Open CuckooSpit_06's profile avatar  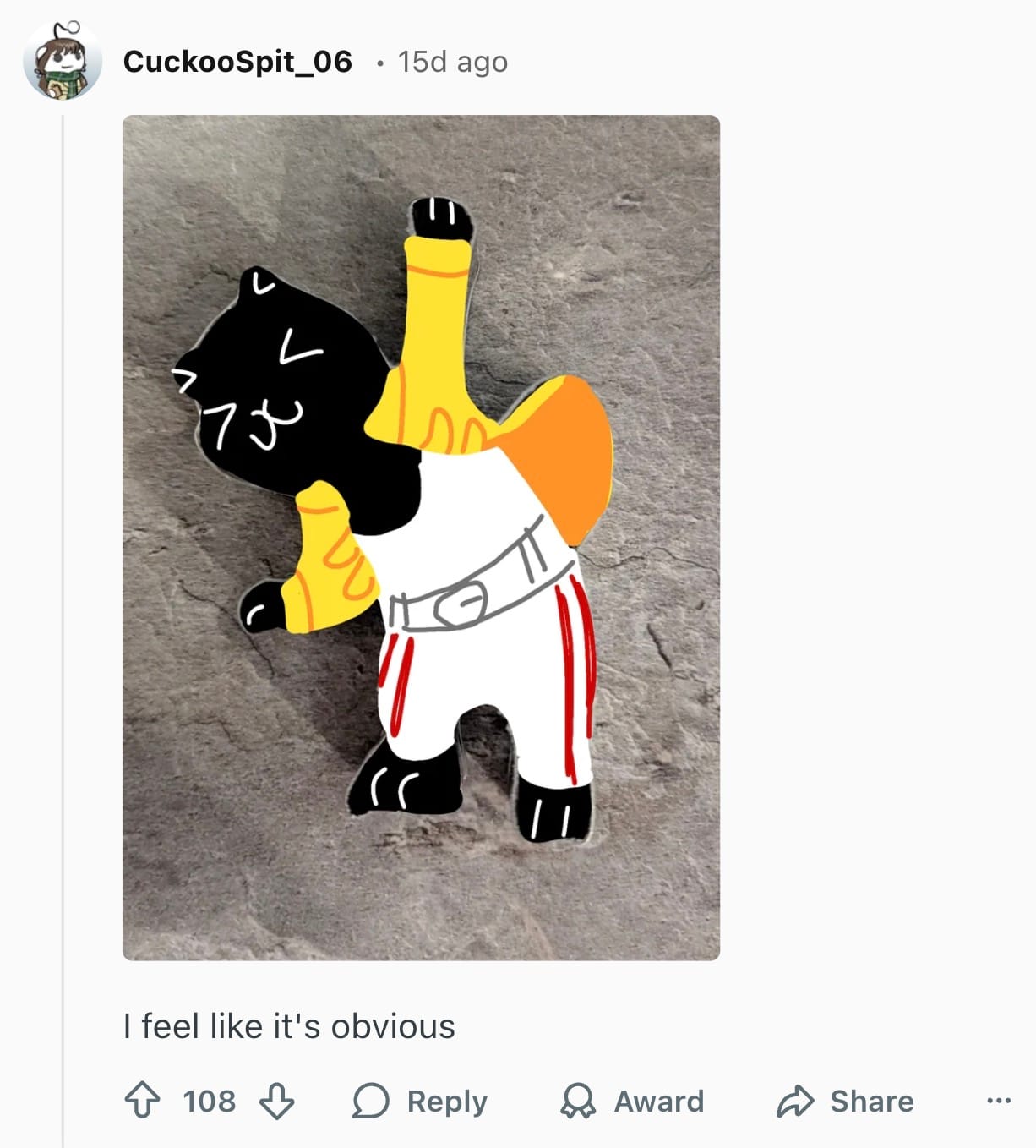click(x=62, y=62)
